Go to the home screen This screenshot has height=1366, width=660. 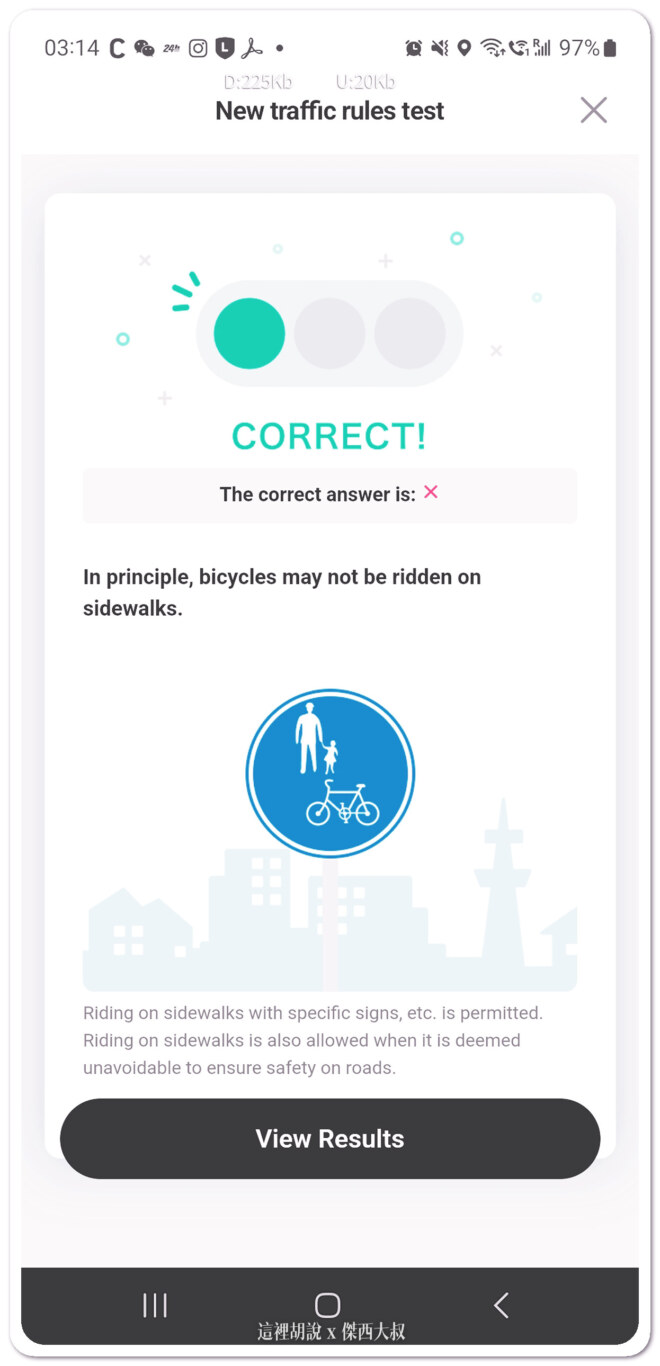pos(328,1304)
